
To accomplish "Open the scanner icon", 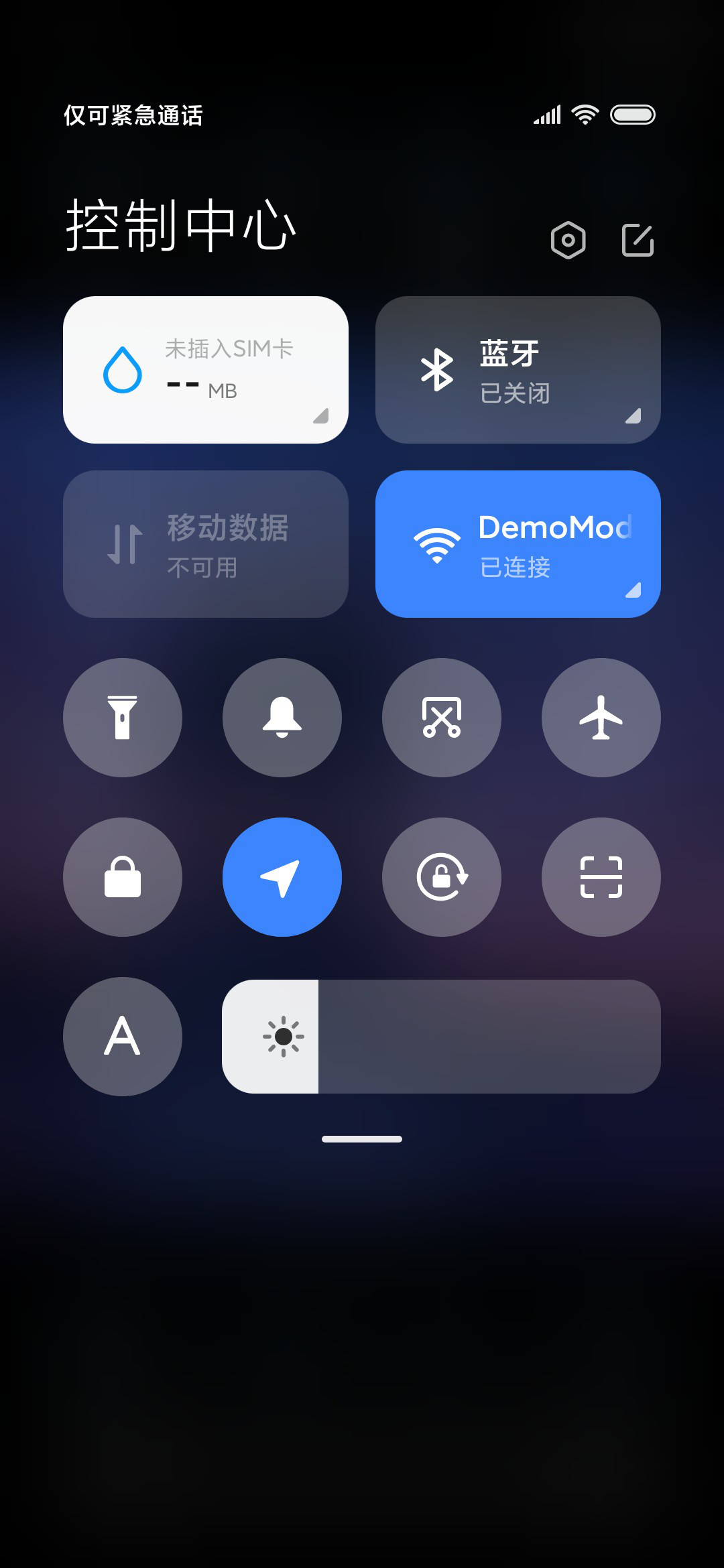I will click(x=601, y=877).
